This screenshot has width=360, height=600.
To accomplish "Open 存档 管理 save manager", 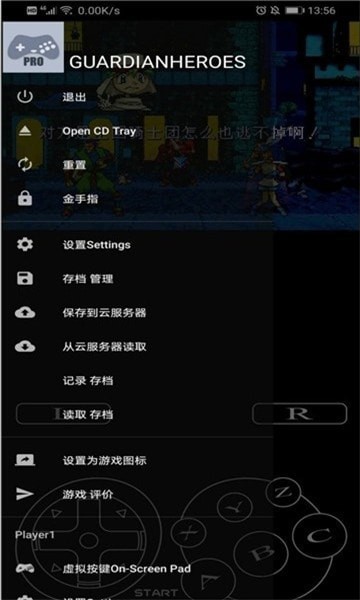I will pyautogui.click(x=137, y=279).
